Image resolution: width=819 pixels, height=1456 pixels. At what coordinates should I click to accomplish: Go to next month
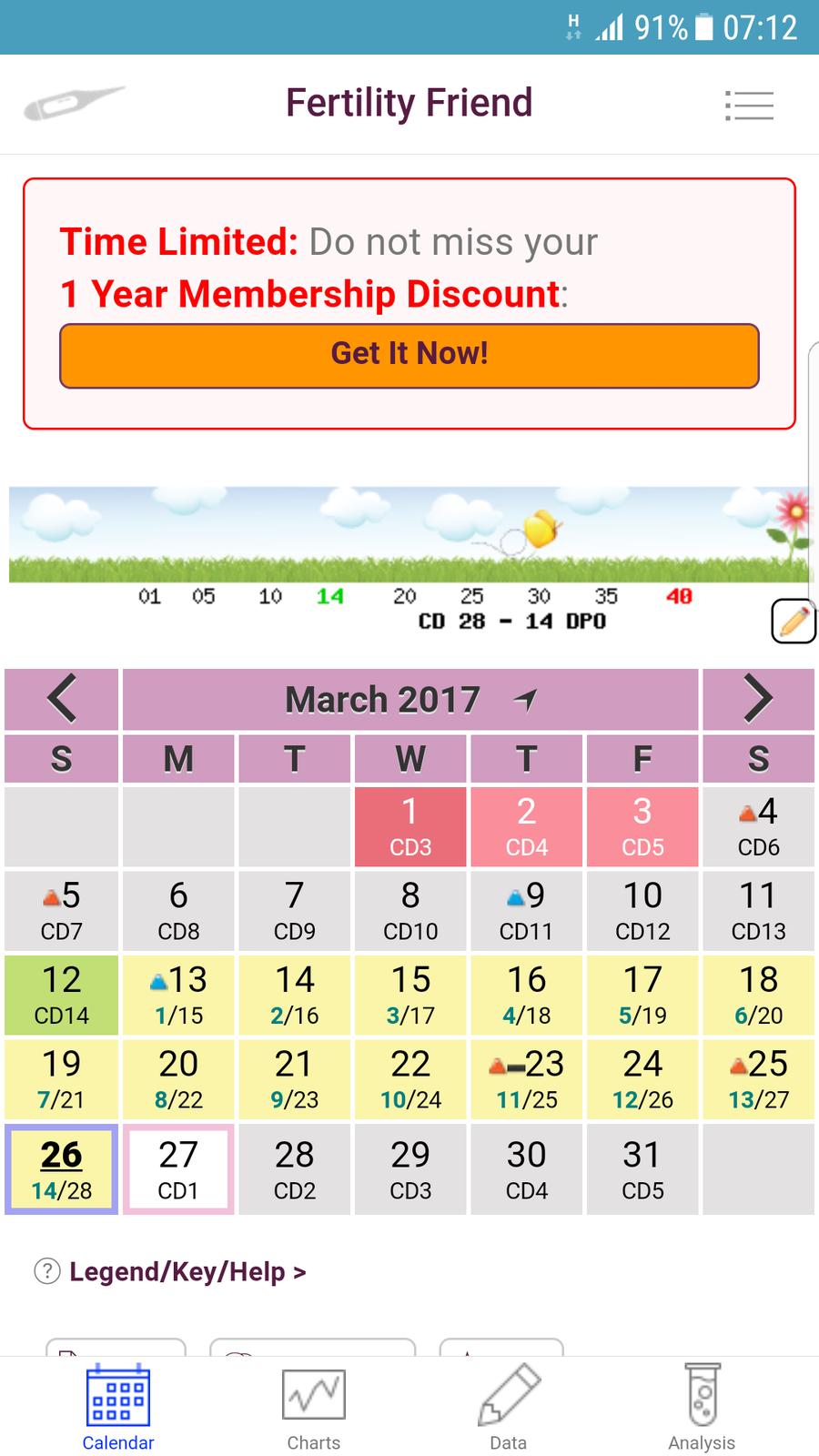tap(758, 700)
